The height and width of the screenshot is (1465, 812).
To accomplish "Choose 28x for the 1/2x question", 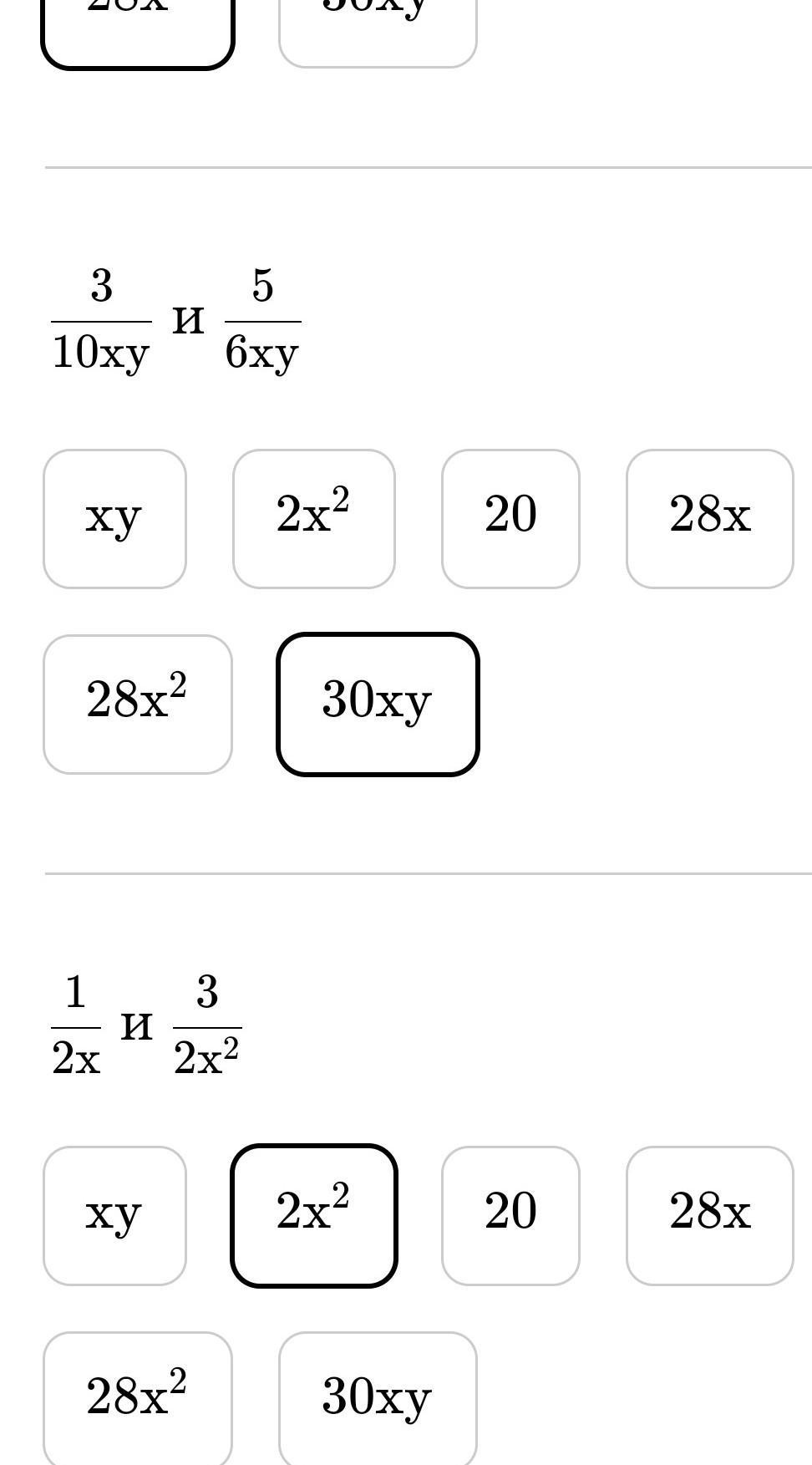I will tap(710, 1216).
